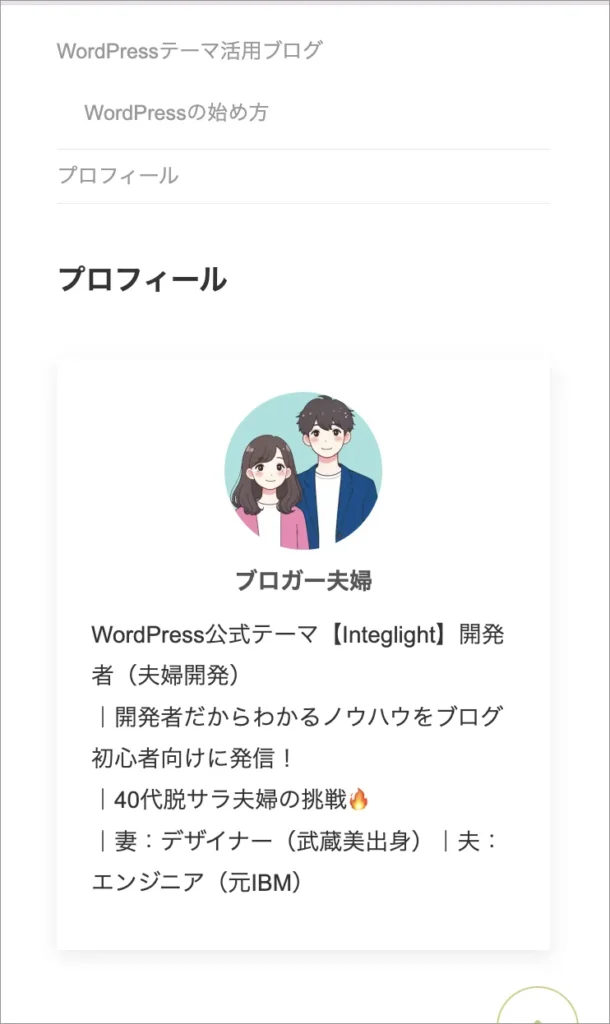
Task: Tap the round scroll-to-top button
Action: click(x=537, y=1008)
